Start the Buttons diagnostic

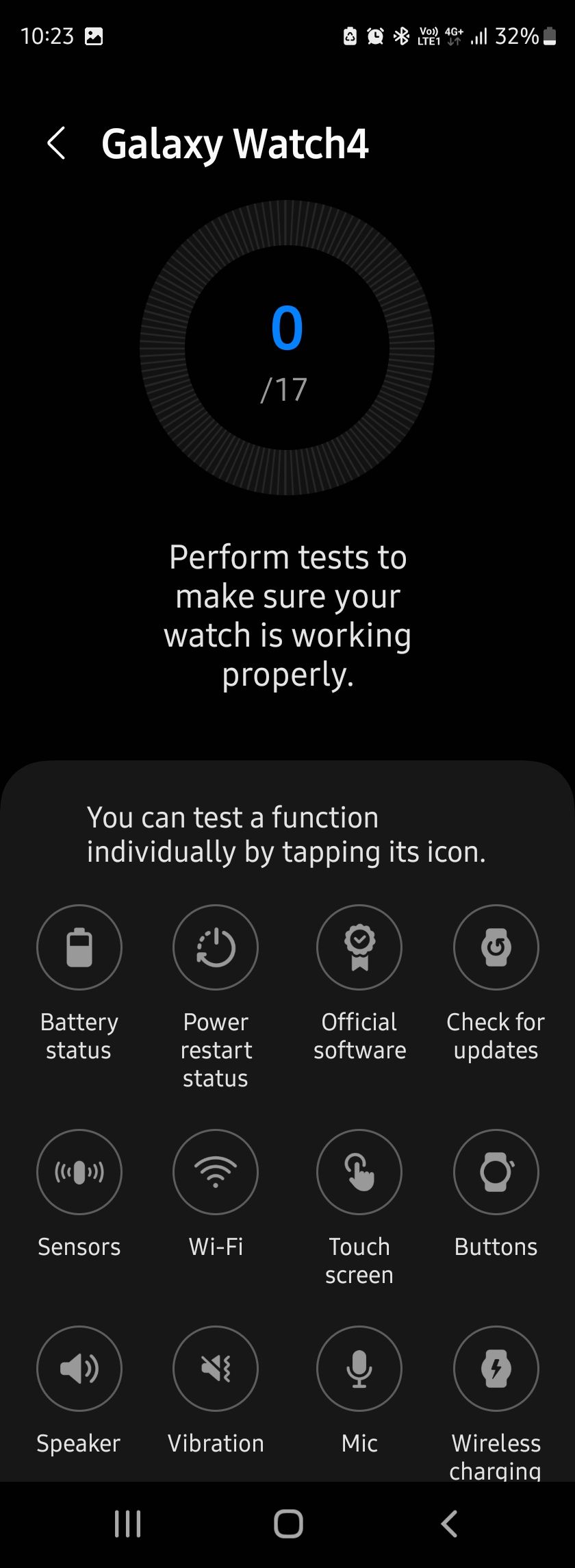click(496, 1172)
